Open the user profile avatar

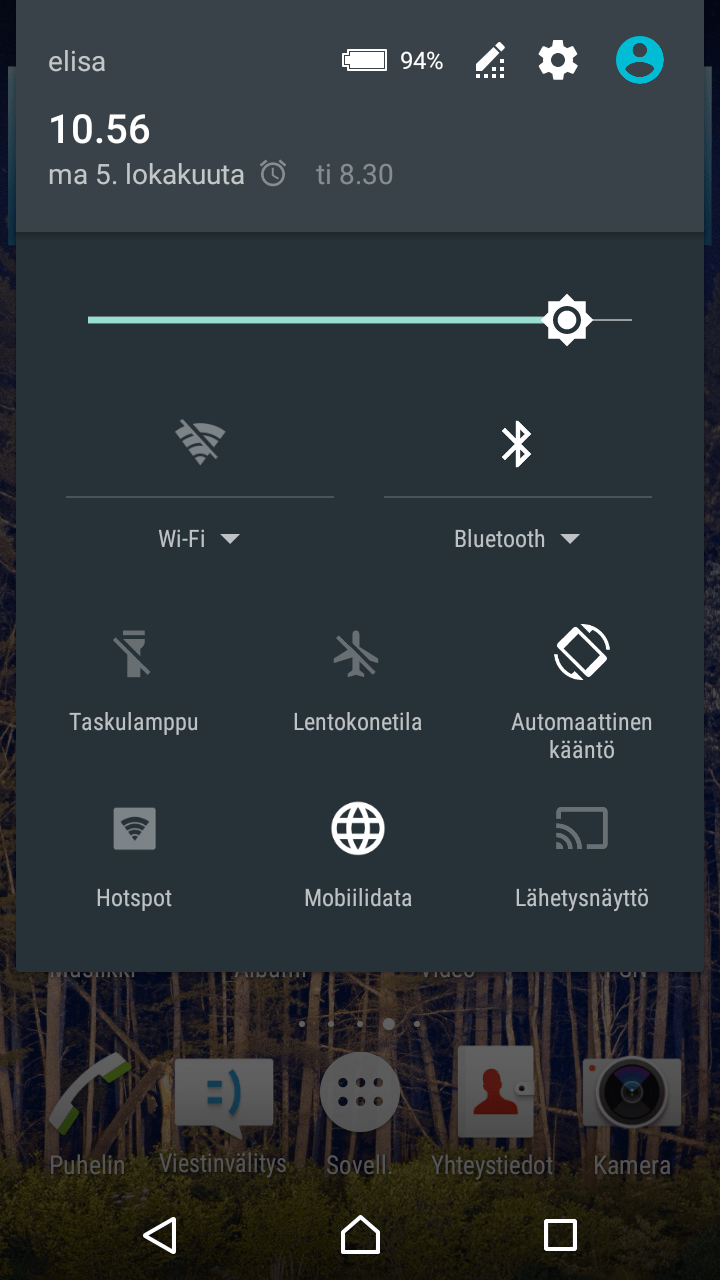640,60
